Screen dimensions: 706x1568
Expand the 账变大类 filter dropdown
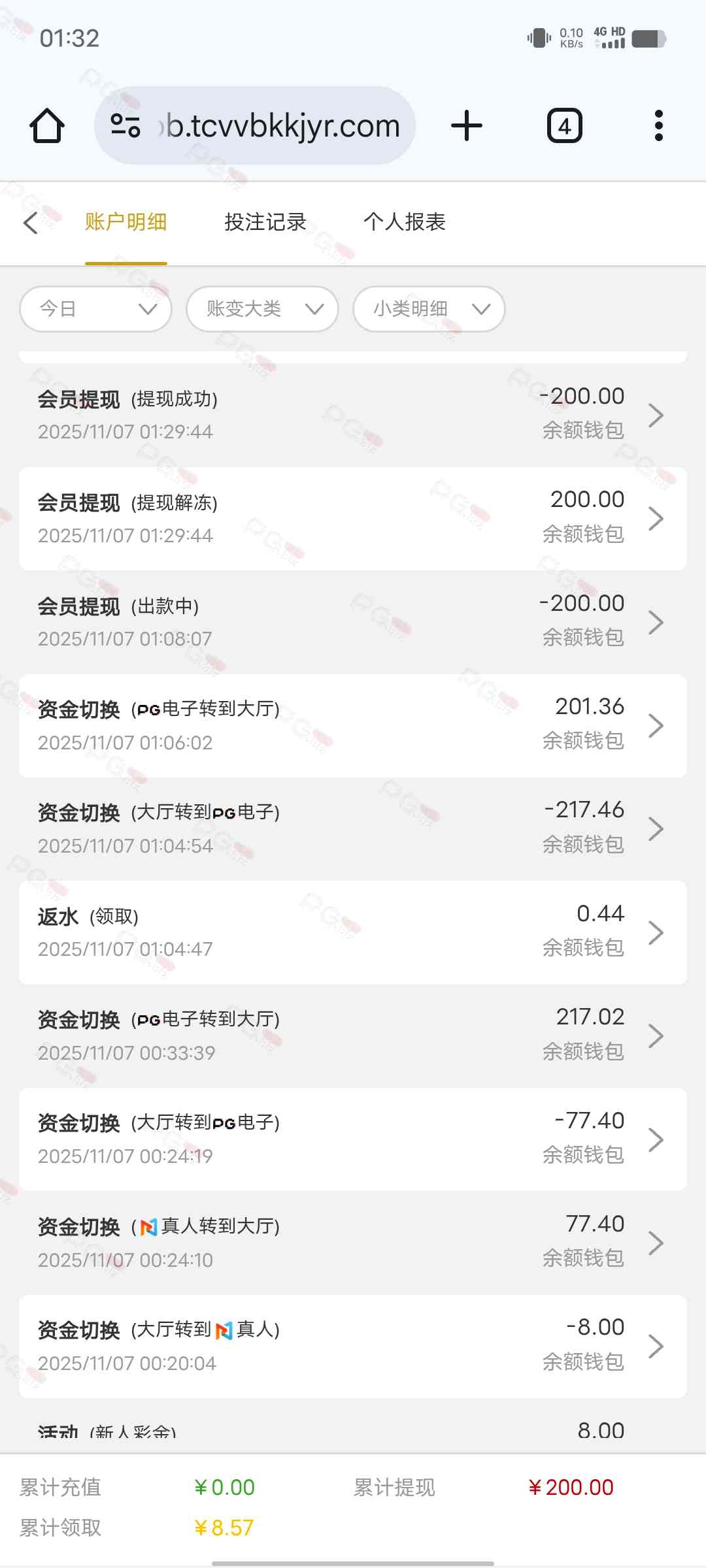[262, 308]
